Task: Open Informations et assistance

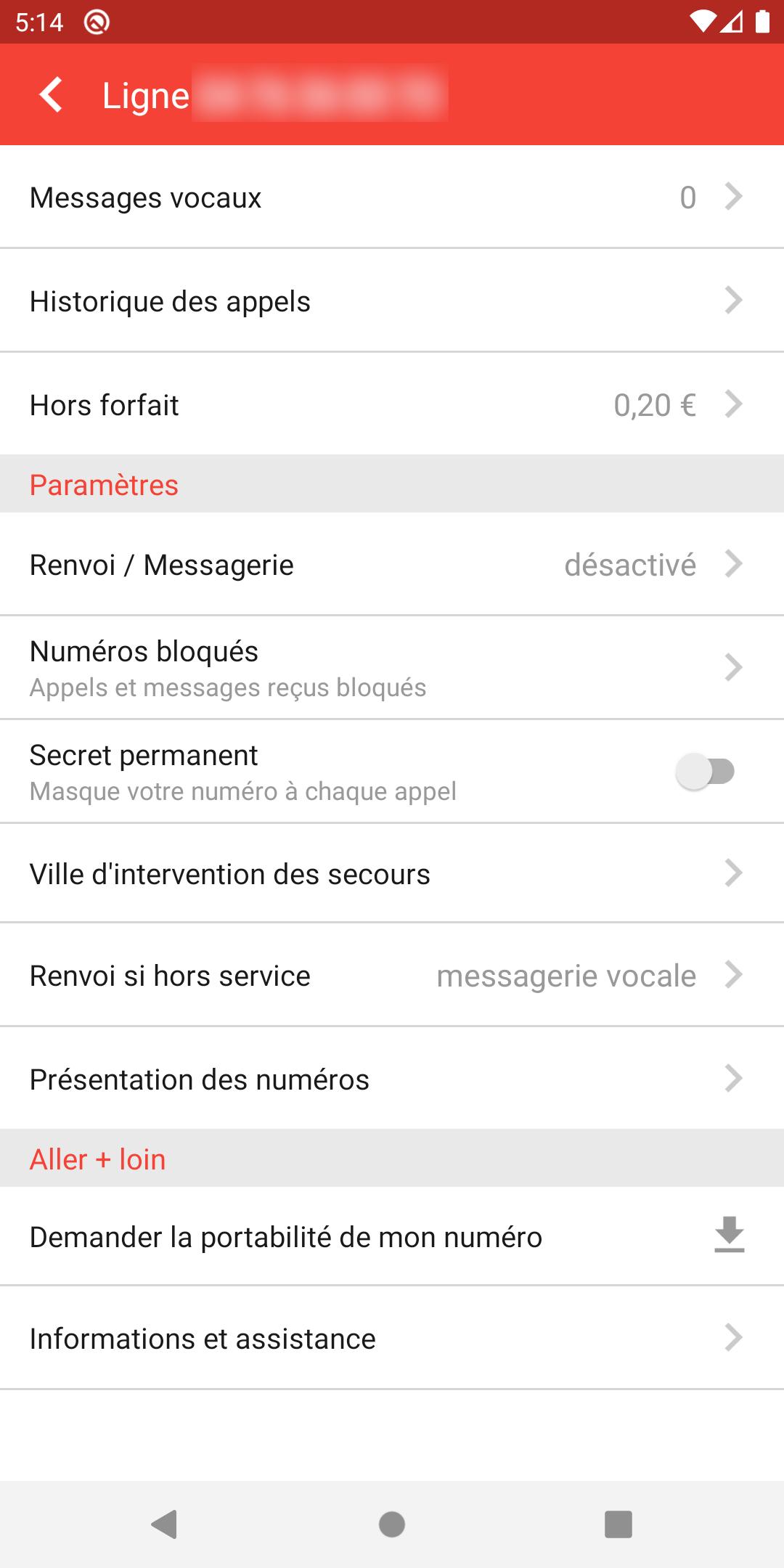Action: [392, 1339]
